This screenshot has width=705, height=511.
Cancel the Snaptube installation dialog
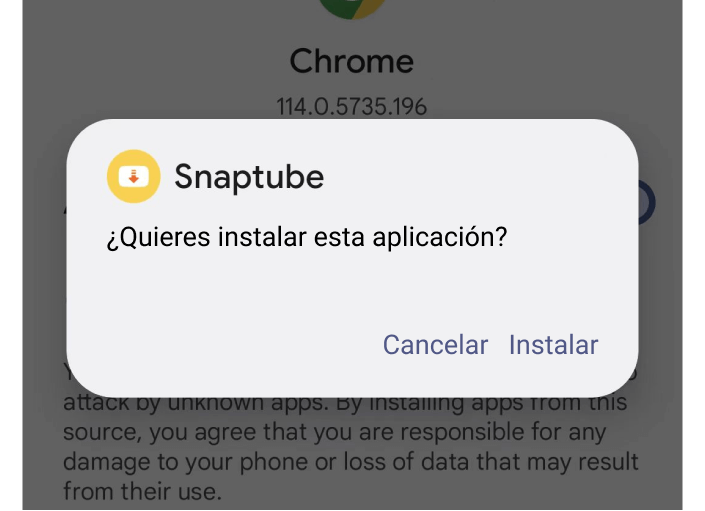[435, 345]
